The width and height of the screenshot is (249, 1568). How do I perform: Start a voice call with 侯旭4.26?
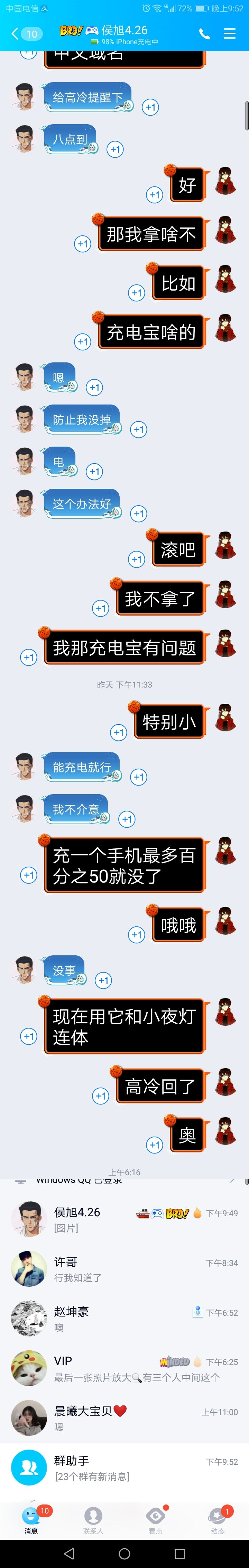[204, 34]
